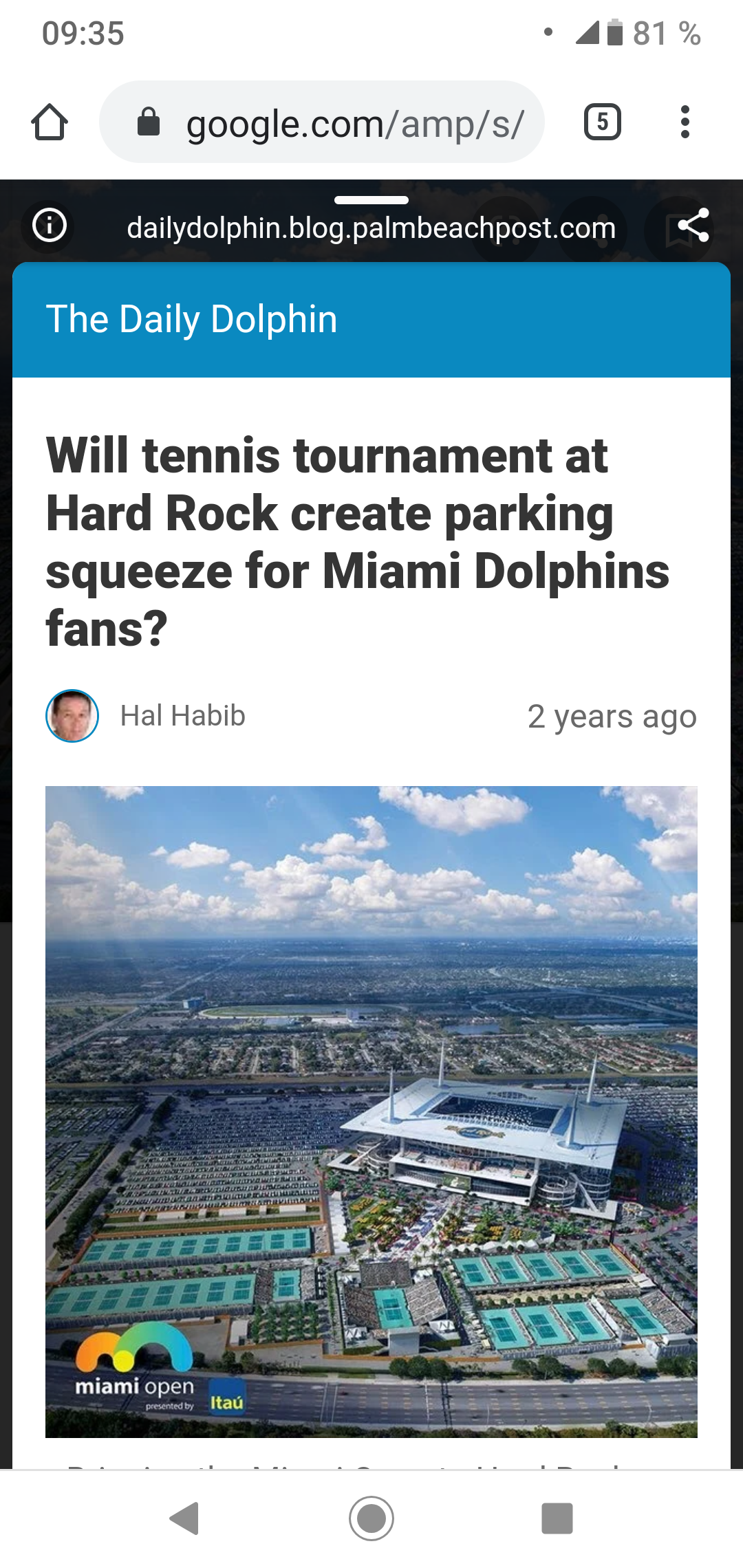Tap the dailydolphin.blog.palmbeachpost.com source link
Viewport: 743px width, 1568px height.
click(371, 228)
